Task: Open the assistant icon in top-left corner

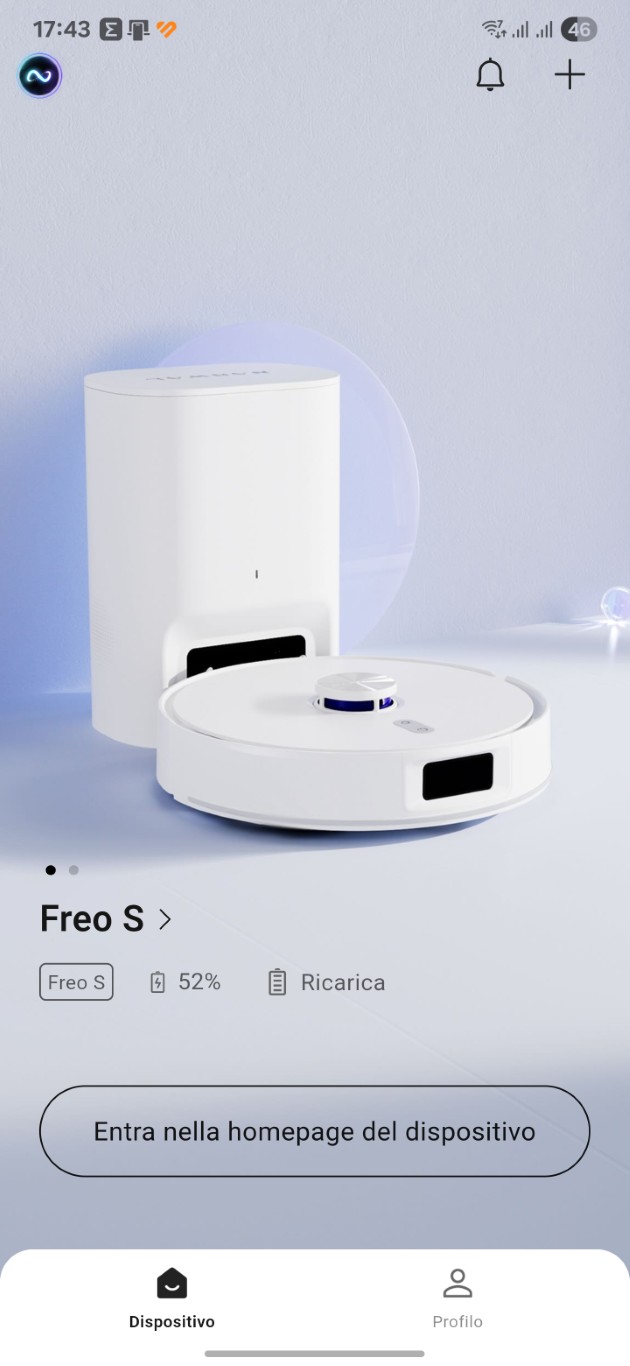Action: 40,76
